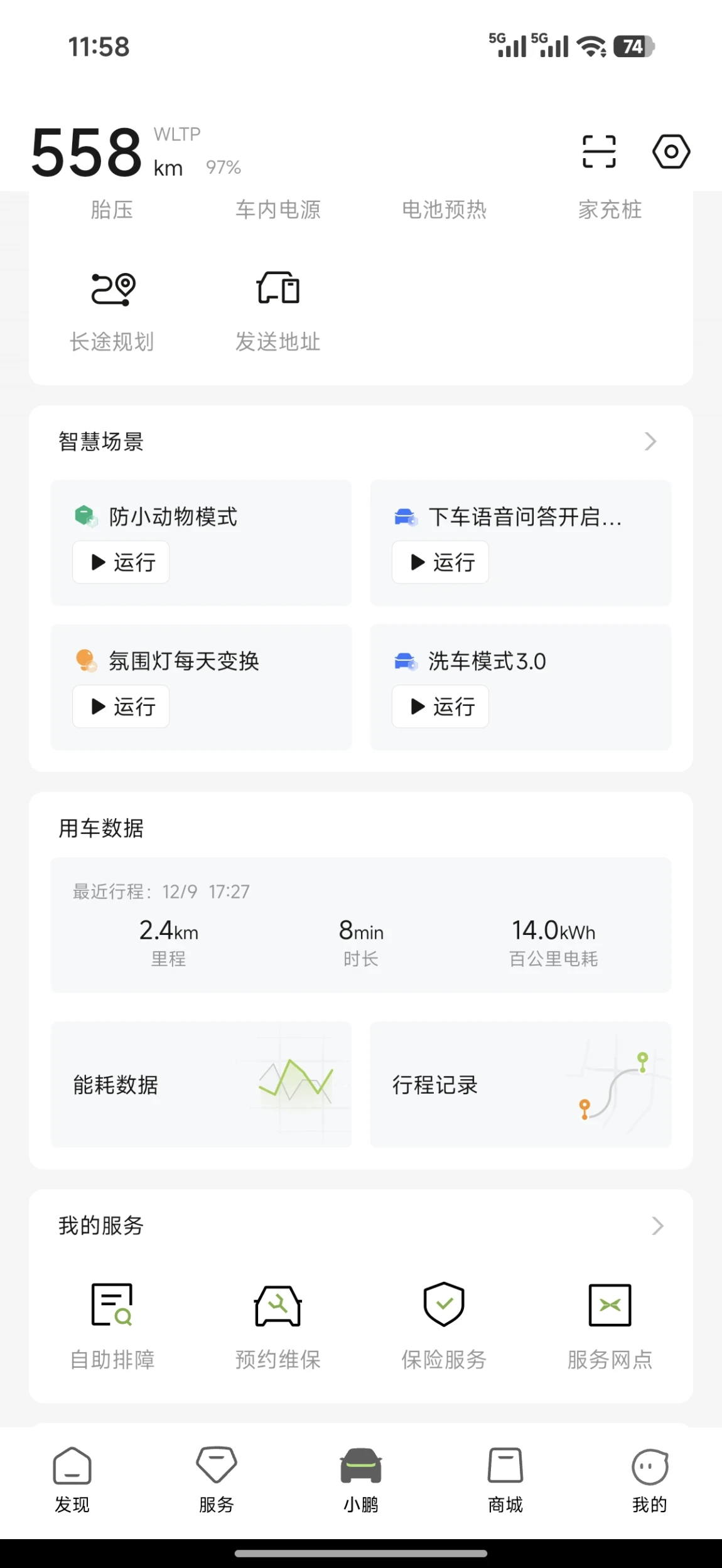Run the 下车语音问答开启 scene
The height and width of the screenshot is (1568, 722).
[440, 562]
